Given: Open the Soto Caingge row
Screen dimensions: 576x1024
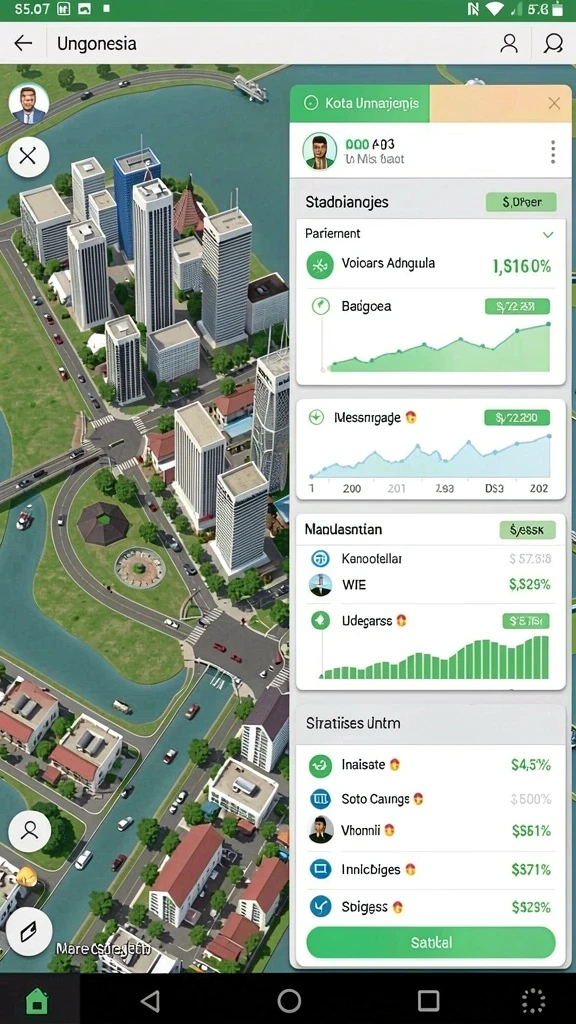Looking at the screenshot, I should pyautogui.click(x=431, y=799).
